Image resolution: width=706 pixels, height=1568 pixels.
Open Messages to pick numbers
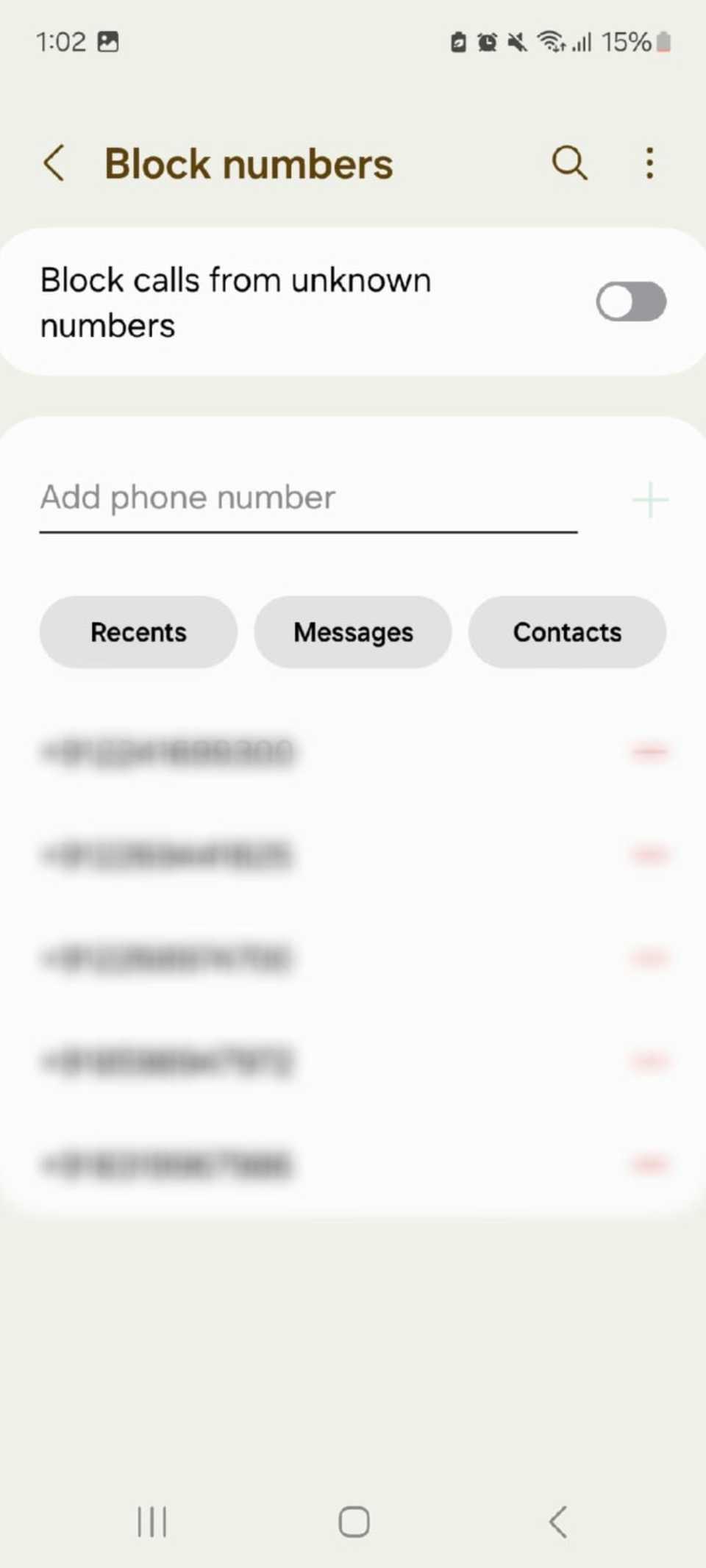pos(353,631)
